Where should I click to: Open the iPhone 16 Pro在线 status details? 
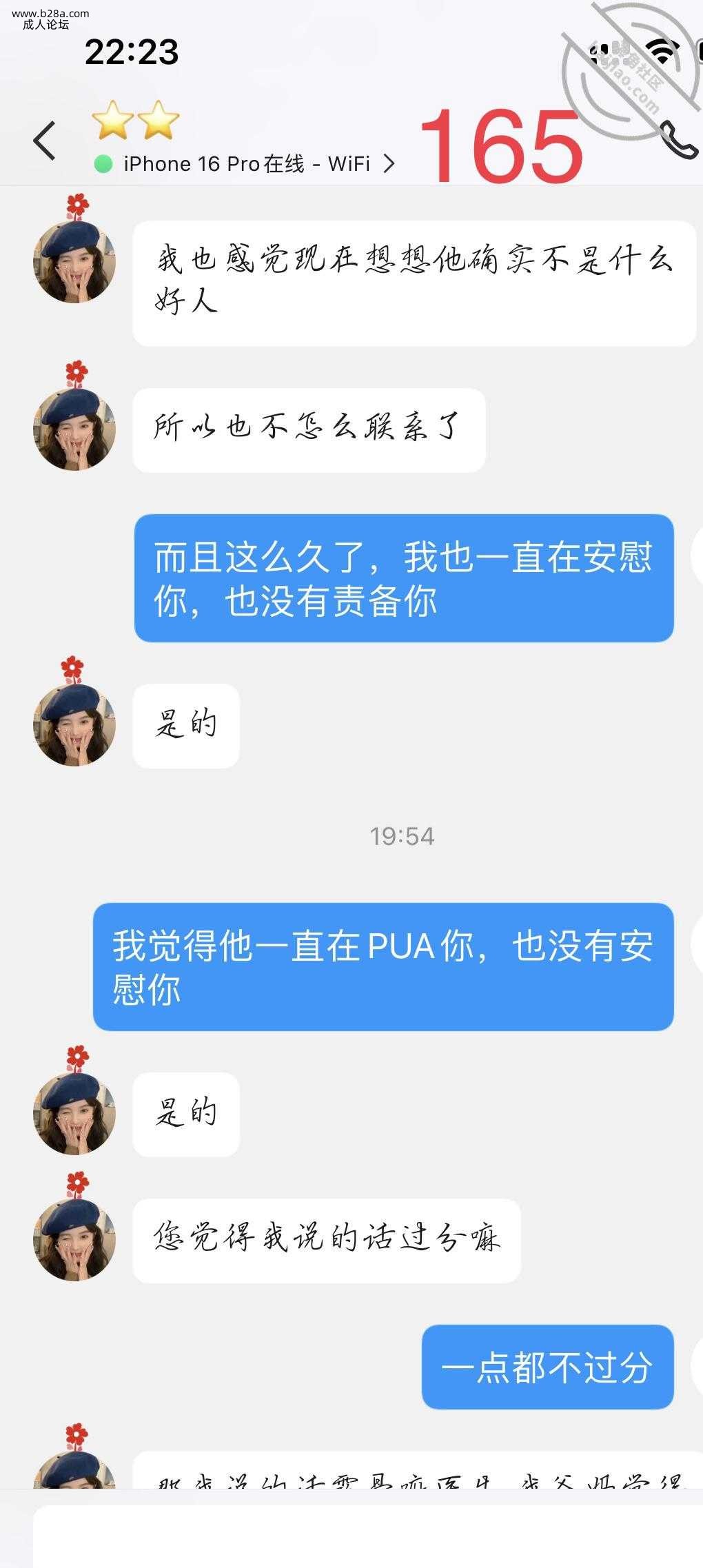click(x=245, y=164)
